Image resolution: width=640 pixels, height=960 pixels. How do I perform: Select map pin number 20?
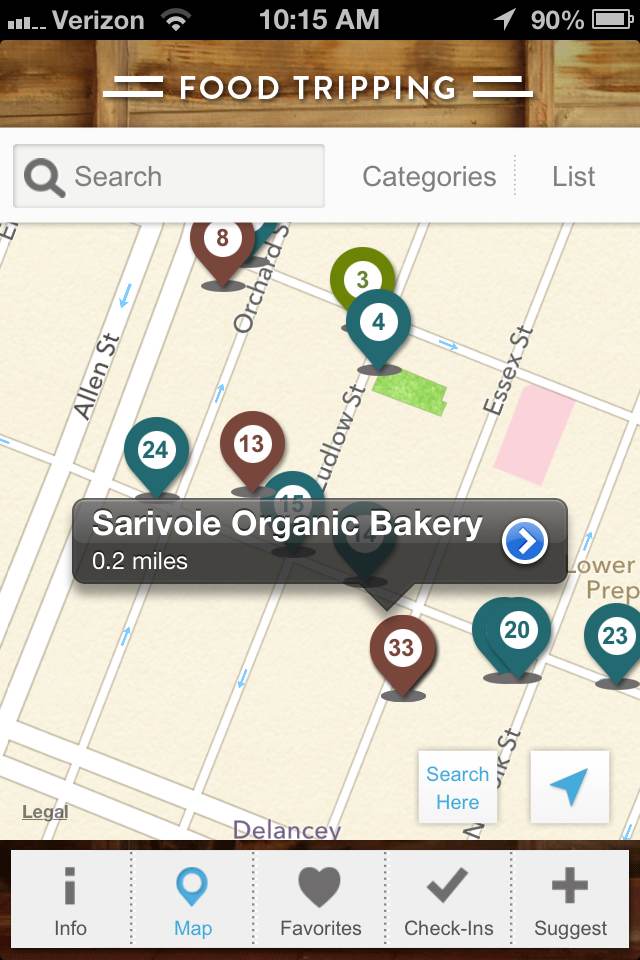click(517, 631)
